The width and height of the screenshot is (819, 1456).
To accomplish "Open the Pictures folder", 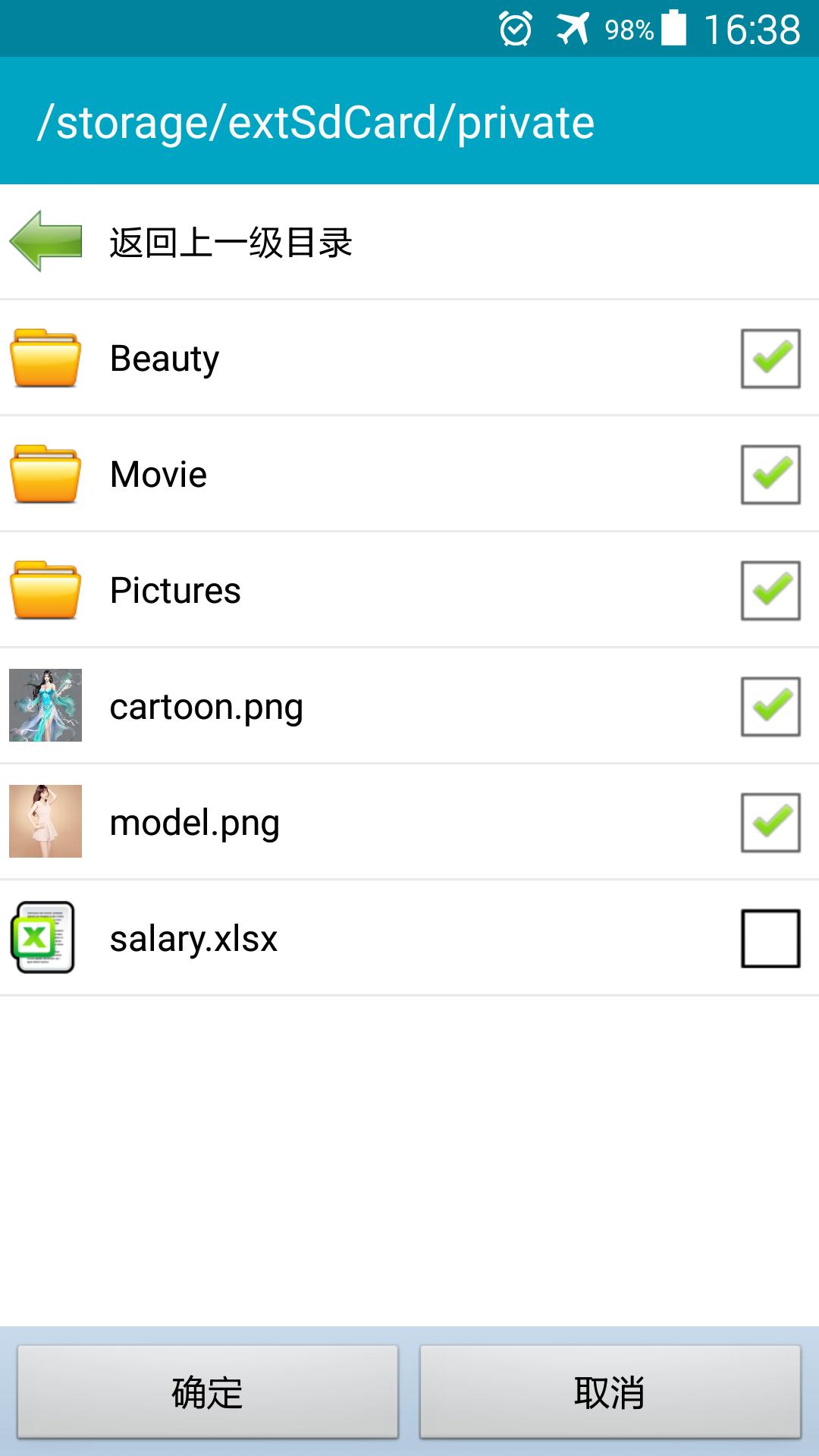I will click(x=175, y=591).
